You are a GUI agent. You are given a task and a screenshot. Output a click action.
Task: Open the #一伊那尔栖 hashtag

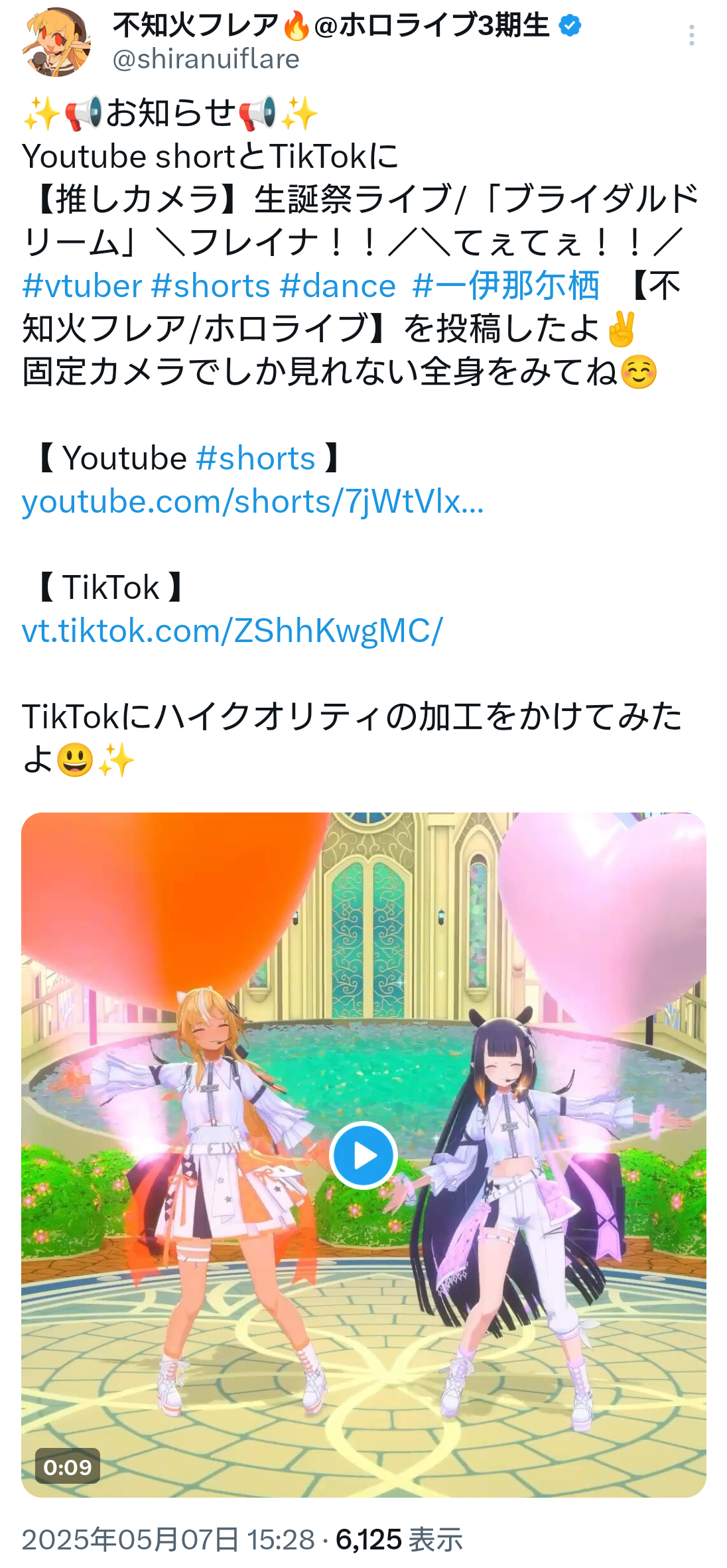(506, 287)
